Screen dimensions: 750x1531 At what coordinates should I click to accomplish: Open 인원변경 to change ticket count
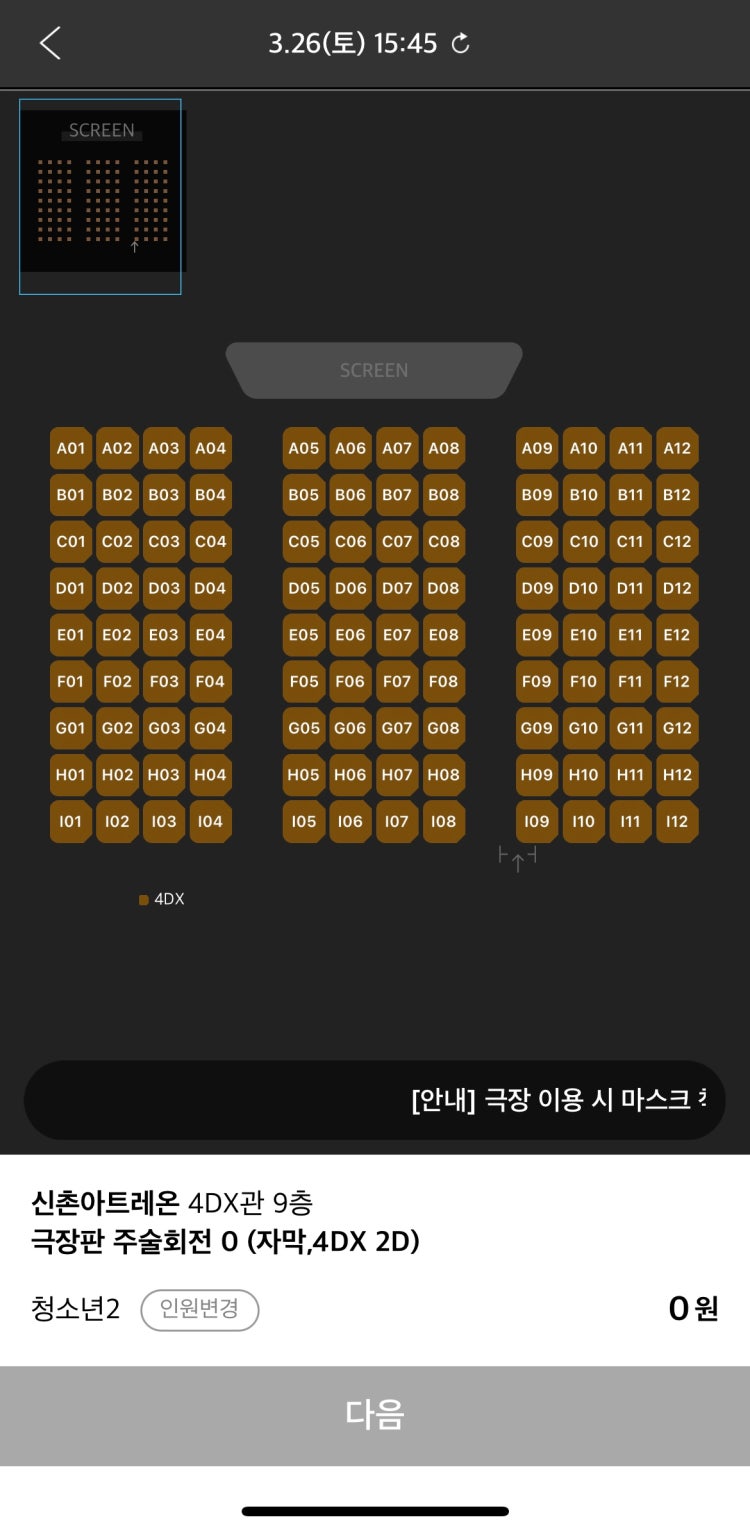pos(200,1309)
